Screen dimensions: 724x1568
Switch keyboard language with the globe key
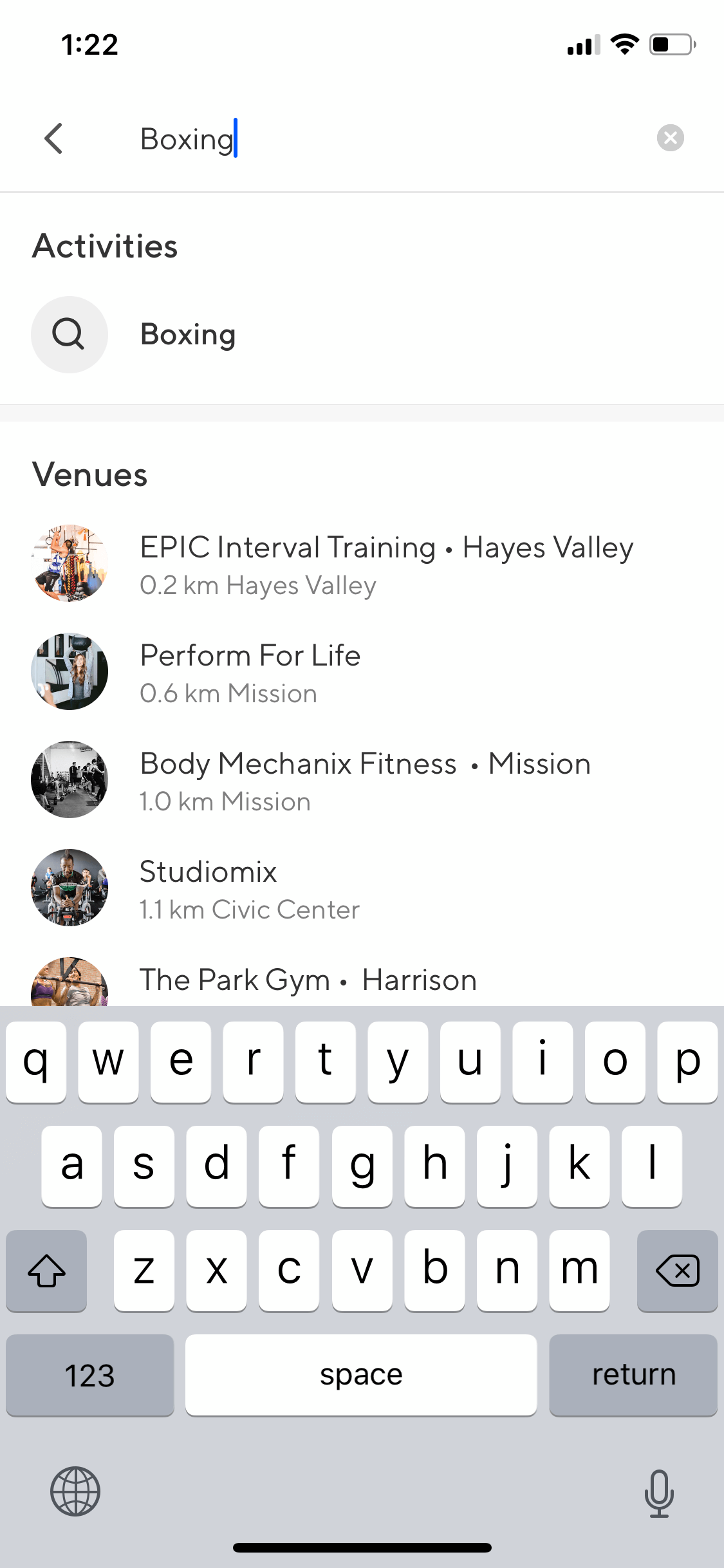click(75, 1491)
